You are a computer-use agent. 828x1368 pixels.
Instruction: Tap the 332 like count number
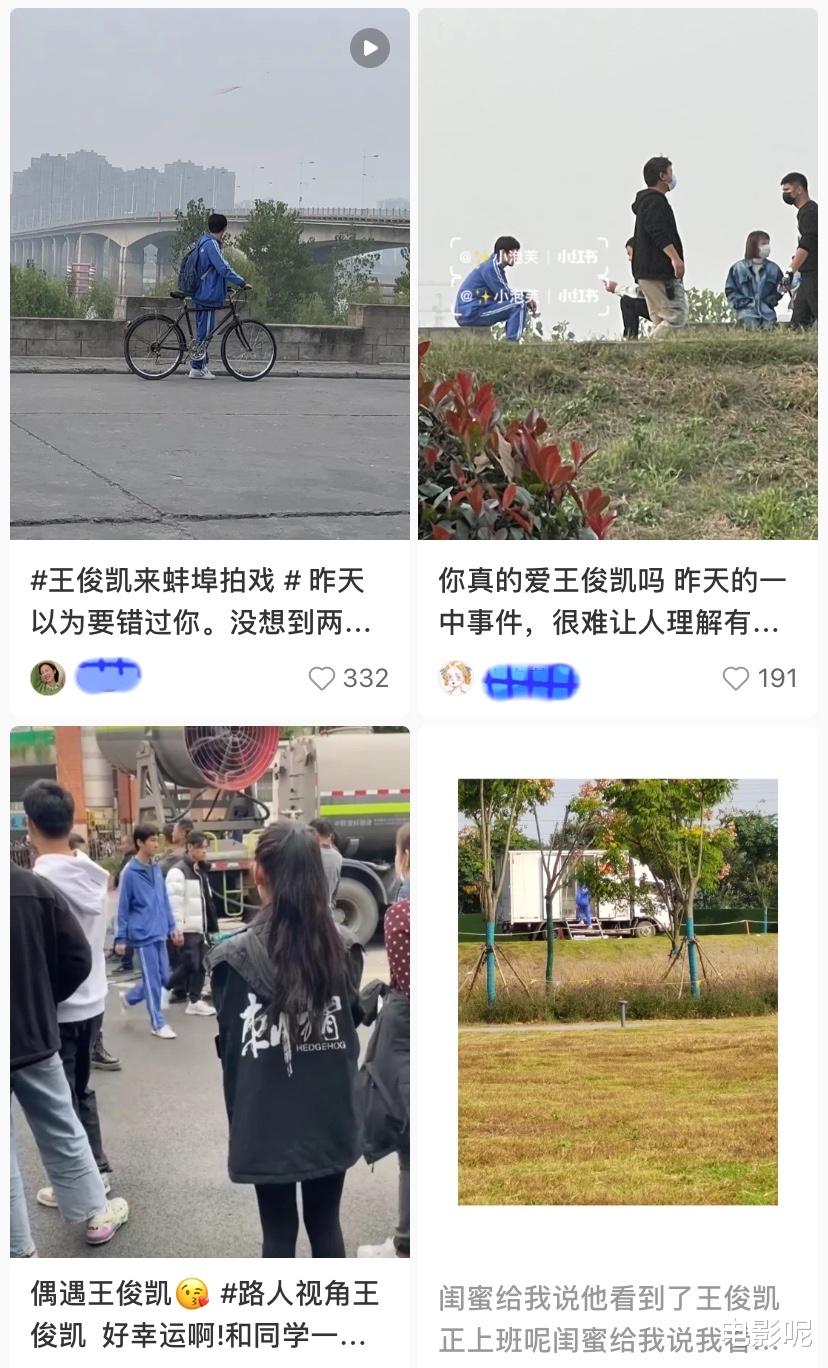[365, 678]
